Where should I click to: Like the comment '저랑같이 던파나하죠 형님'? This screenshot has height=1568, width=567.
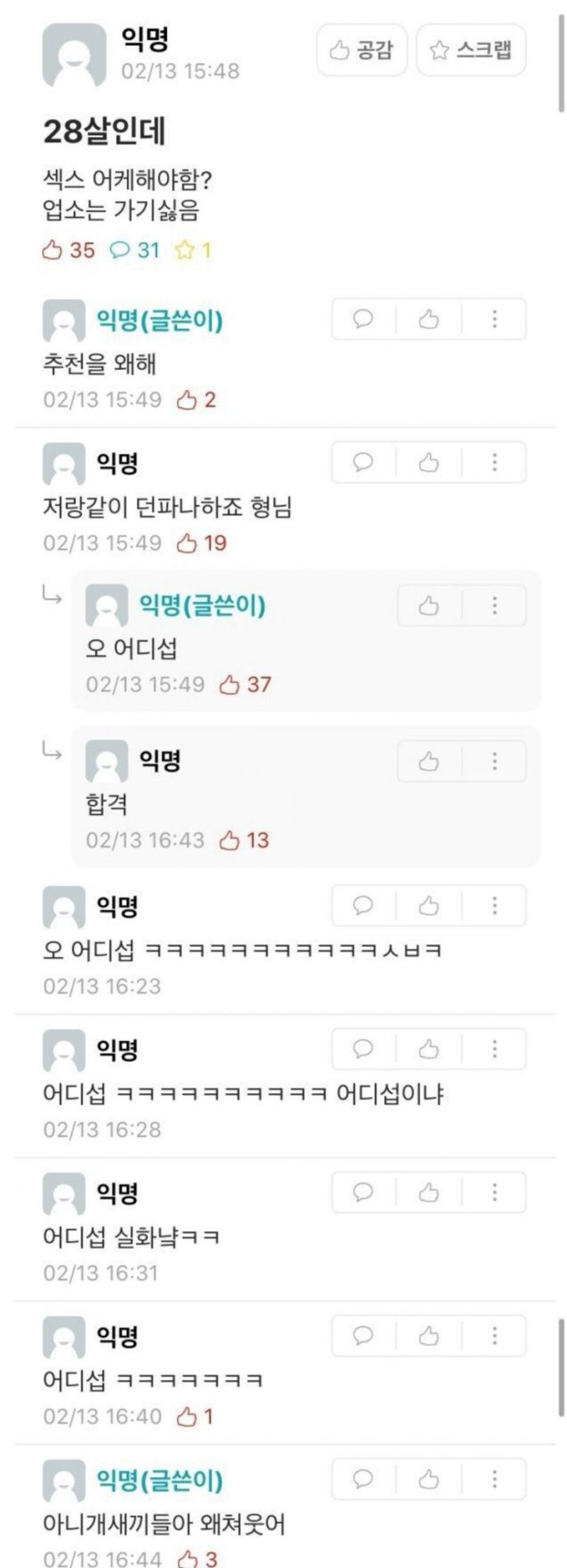pyautogui.click(x=428, y=462)
